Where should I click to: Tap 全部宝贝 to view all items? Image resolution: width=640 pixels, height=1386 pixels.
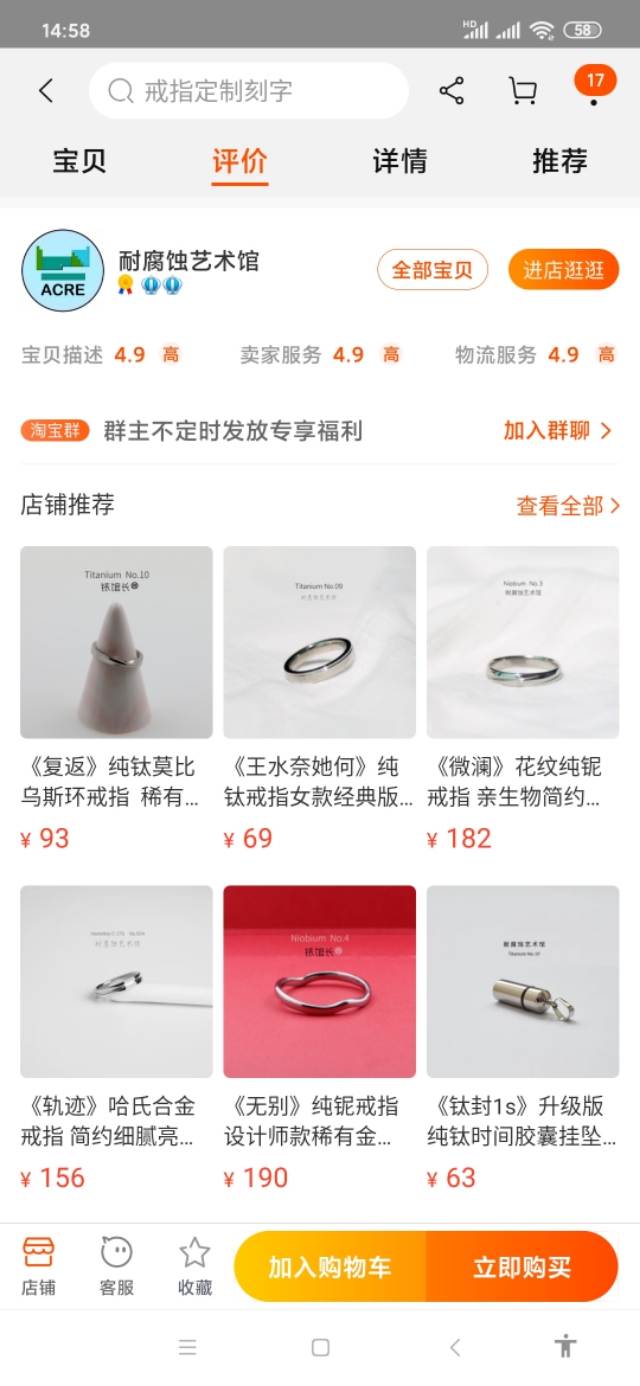[432, 270]
